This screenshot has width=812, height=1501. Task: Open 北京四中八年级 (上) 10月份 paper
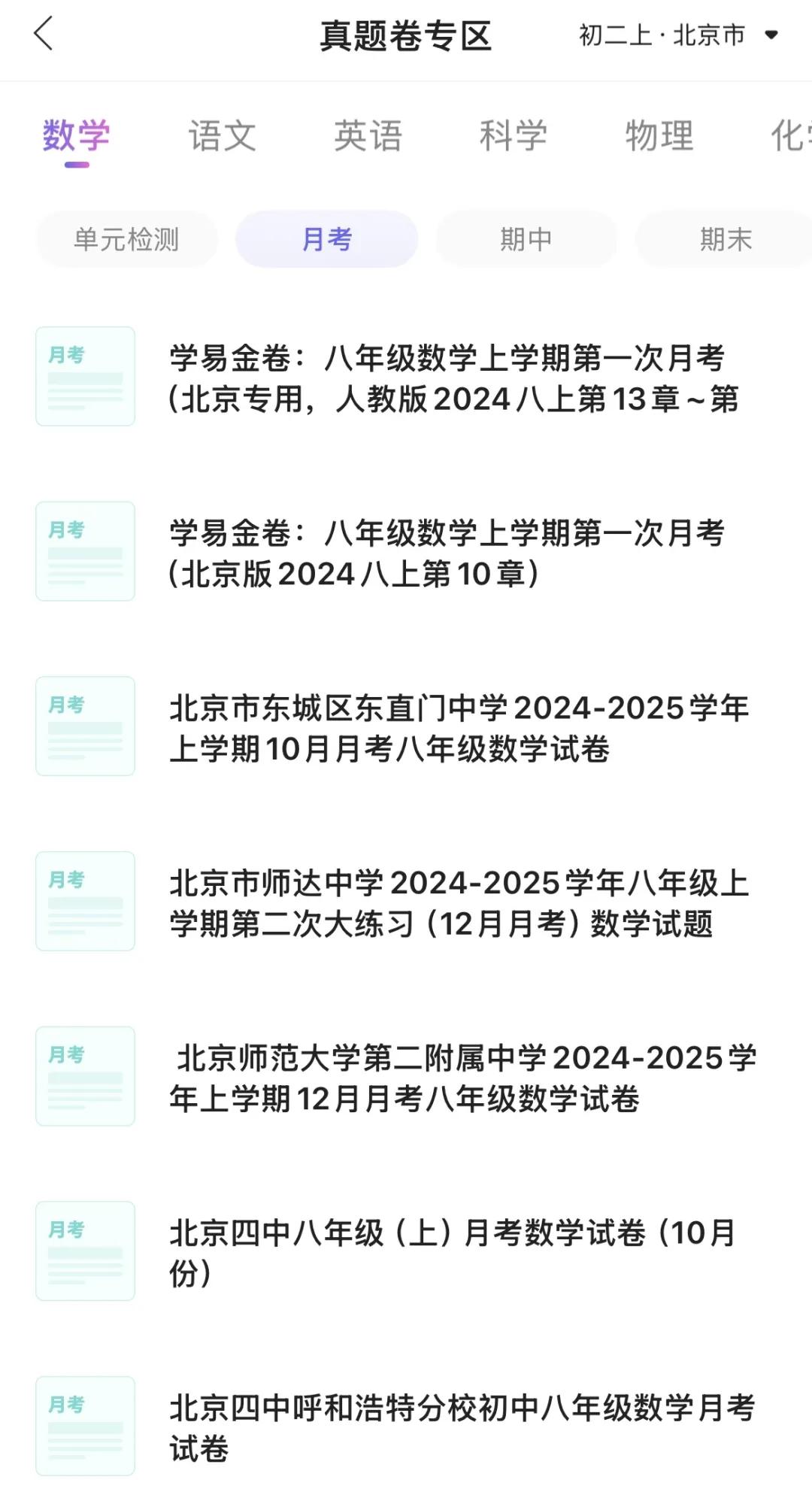tap(451, 1252)
